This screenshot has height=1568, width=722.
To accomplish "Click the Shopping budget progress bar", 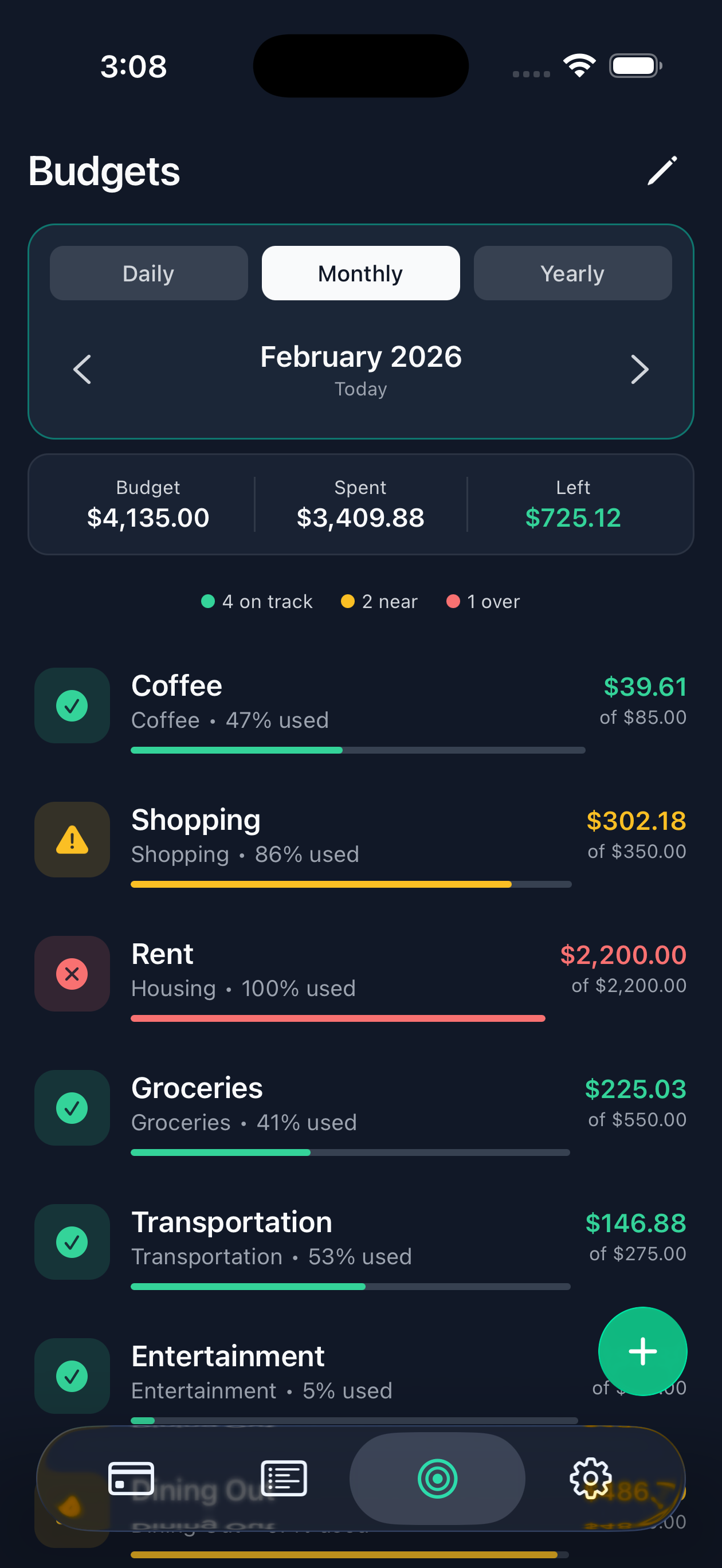I will (x=351, y=884).
